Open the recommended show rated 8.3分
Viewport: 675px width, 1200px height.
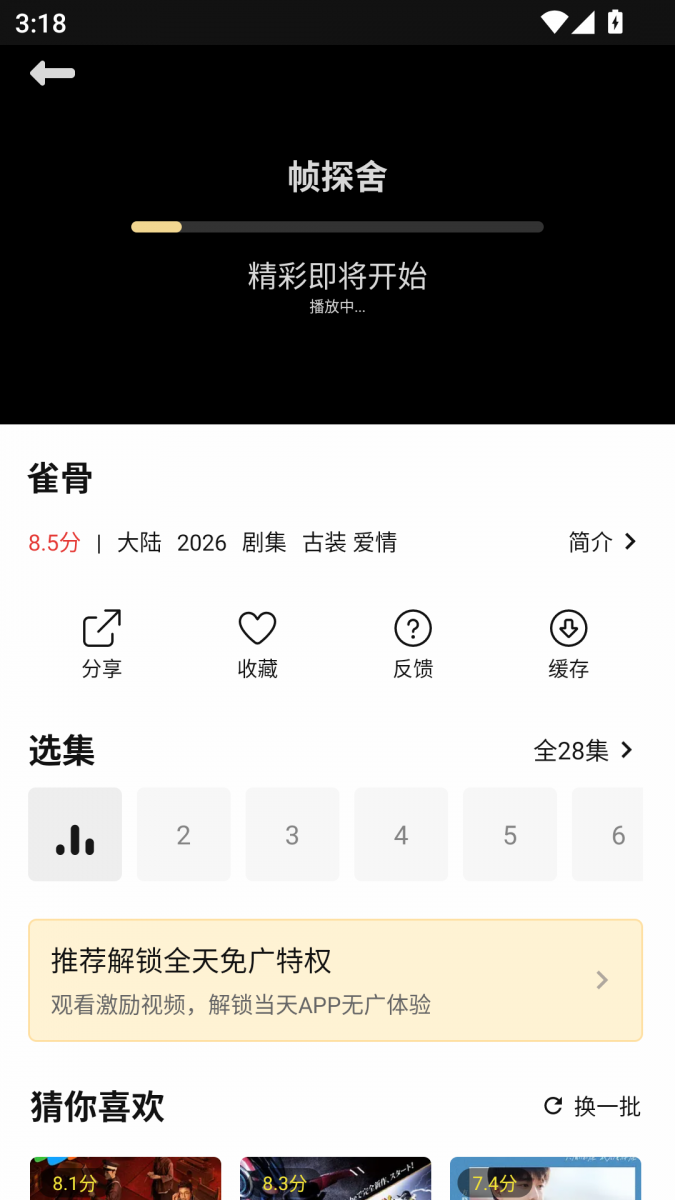tap(335, 1179)
